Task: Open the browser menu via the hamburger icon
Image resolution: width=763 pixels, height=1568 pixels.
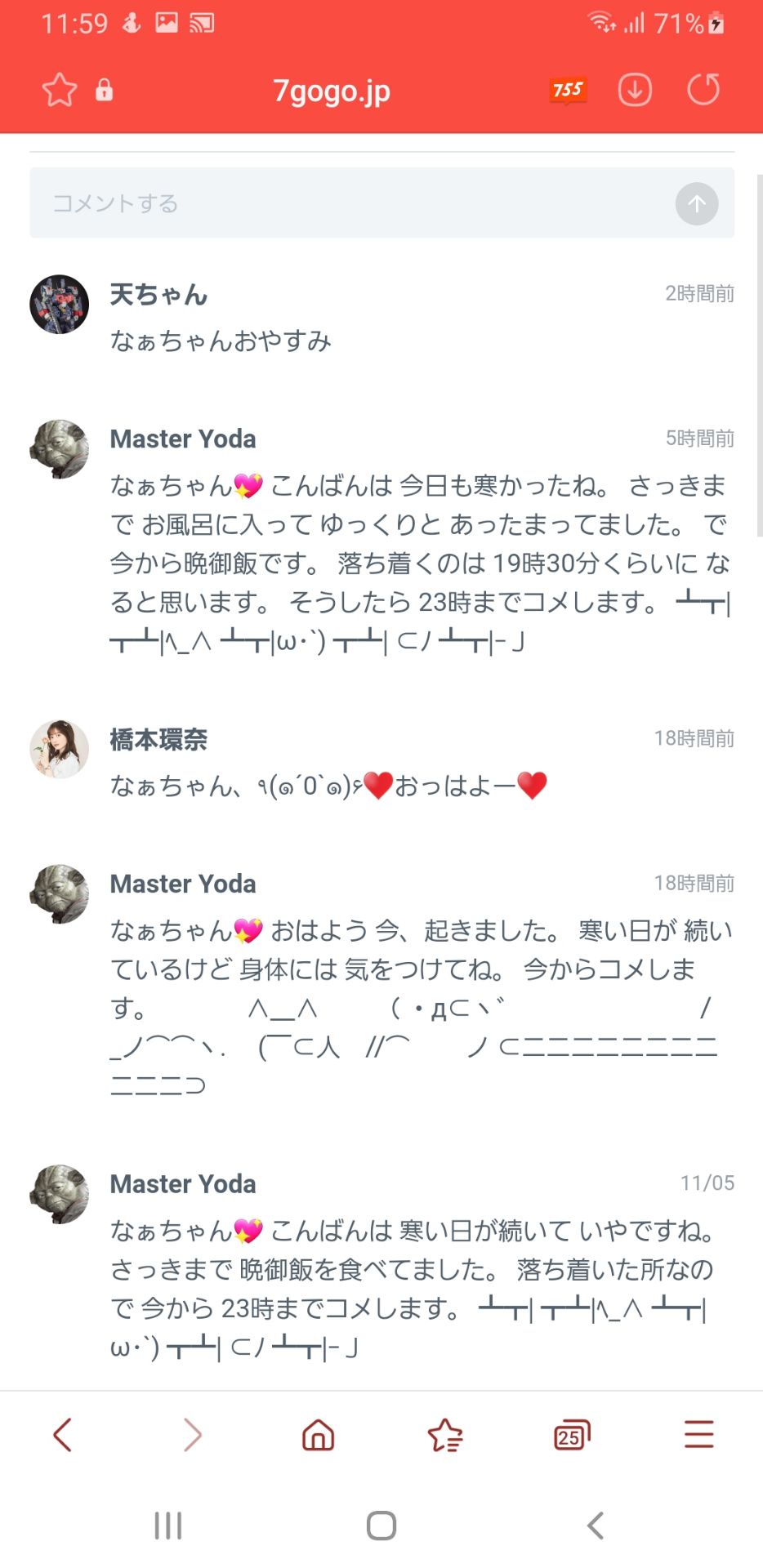Action: (698, 1435)
